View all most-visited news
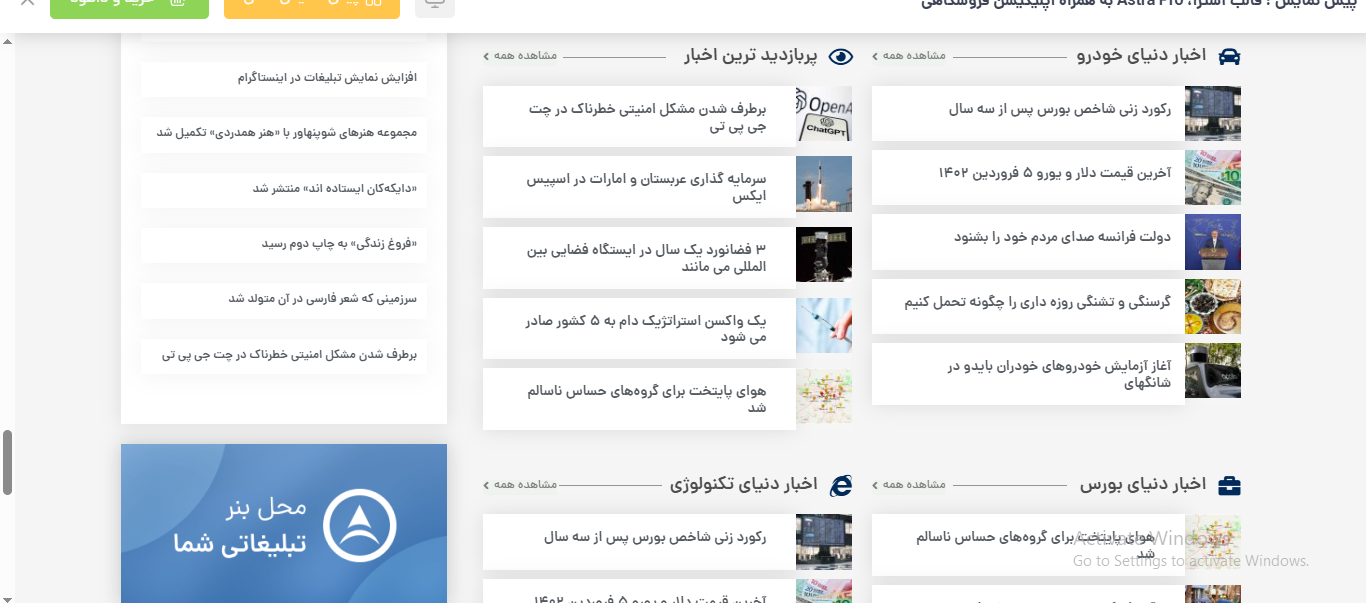This screenshot has width=1366, height=603. [x=520, y=56]
